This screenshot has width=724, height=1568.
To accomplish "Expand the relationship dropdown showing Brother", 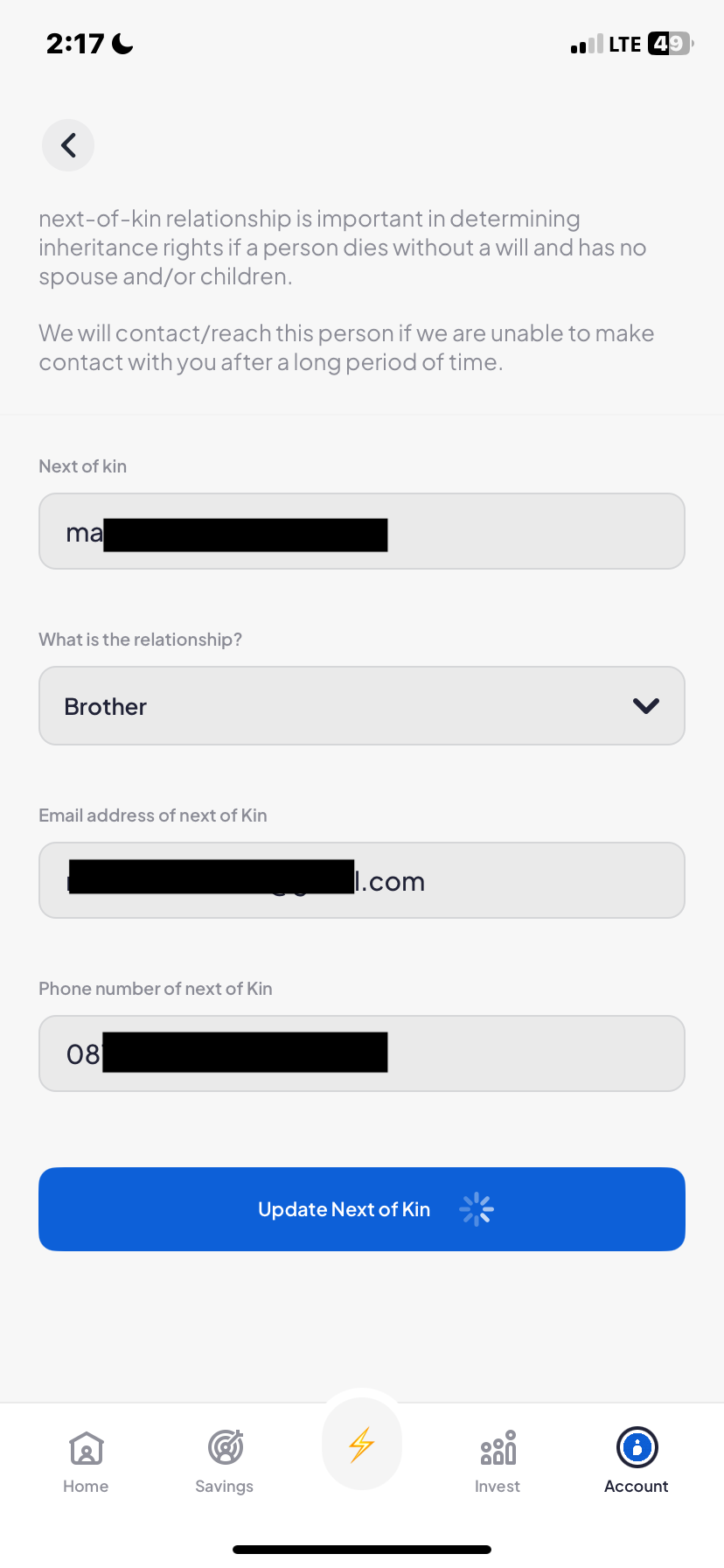I will click(x=361, y=706).
